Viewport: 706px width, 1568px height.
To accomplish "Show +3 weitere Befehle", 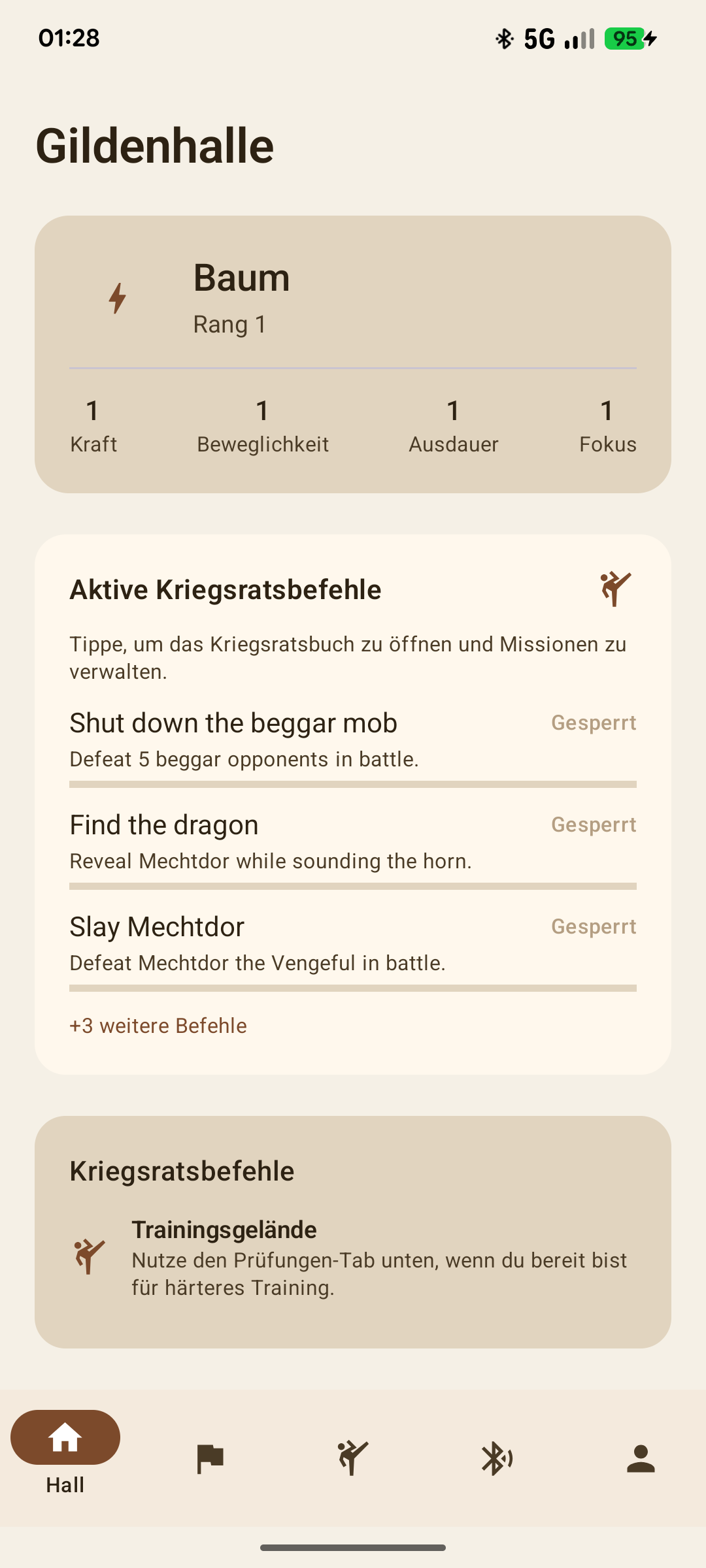I will pos(158,1026).
